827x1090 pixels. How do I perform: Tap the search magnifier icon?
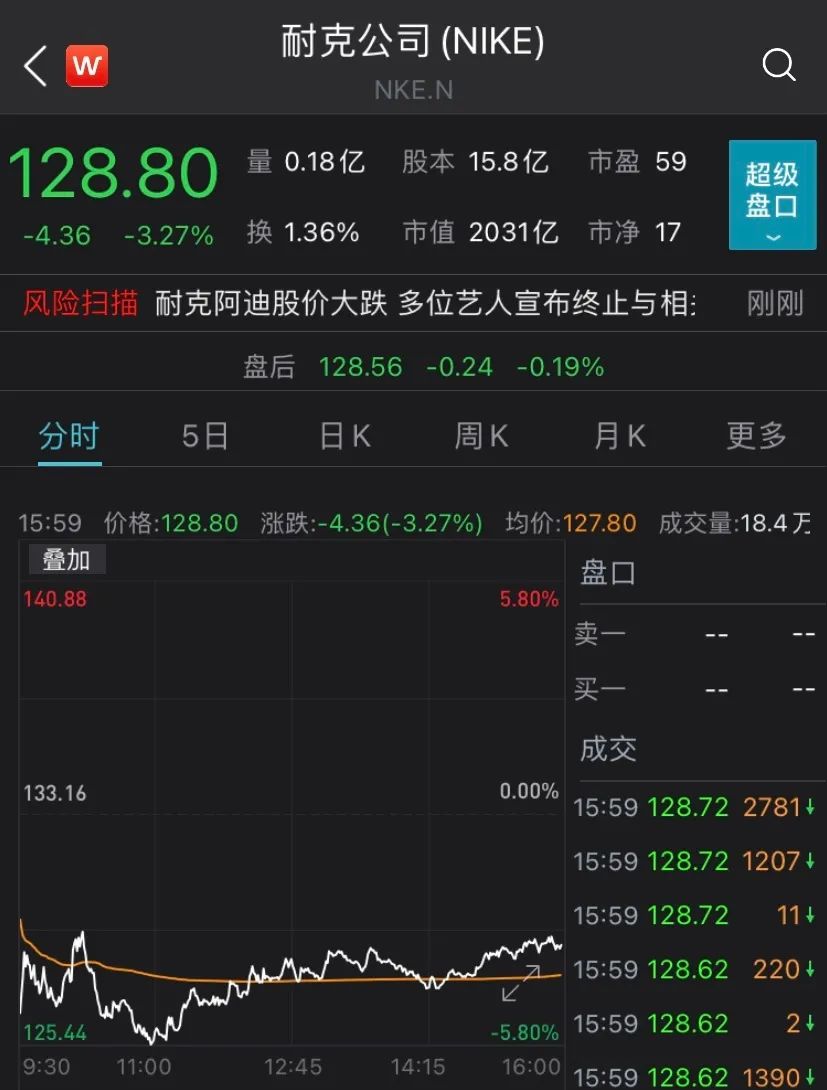click(x=778, y=65)
